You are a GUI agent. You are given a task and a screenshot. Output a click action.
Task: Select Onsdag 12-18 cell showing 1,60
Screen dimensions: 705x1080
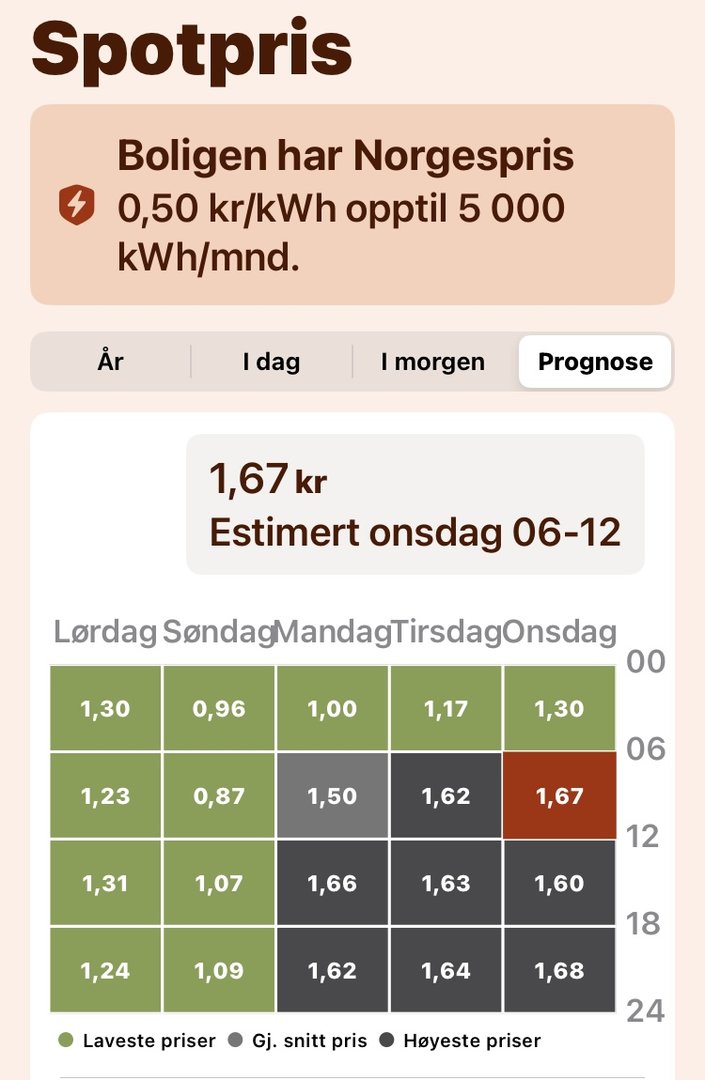point(559,884)
